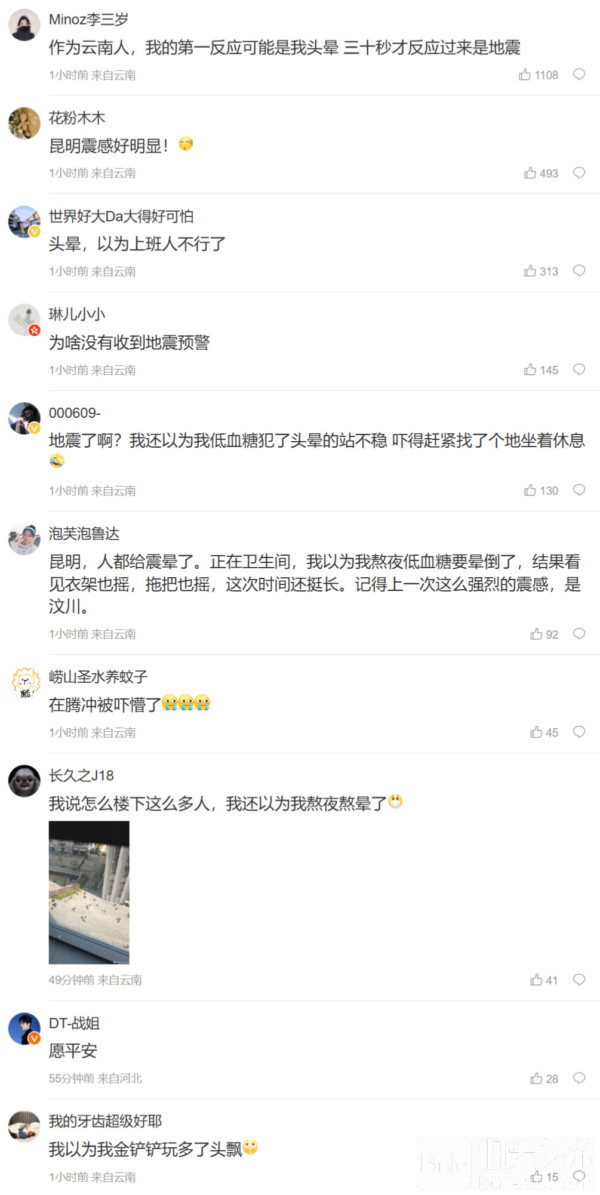600x1195 pixels.
Task: Like 崂山圣水养蚊子's comment
Action: coord(536,732)
